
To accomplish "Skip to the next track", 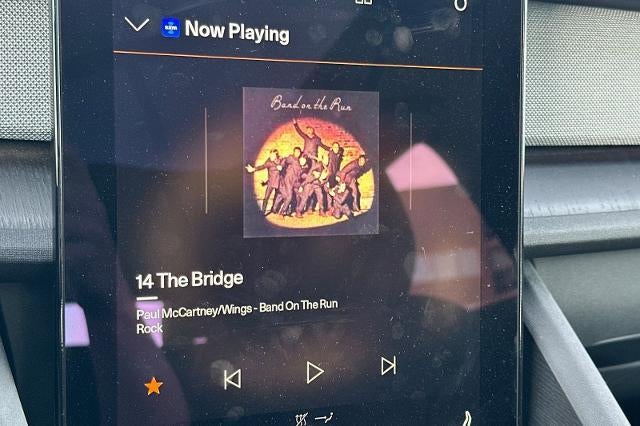I will pos(388,366).
